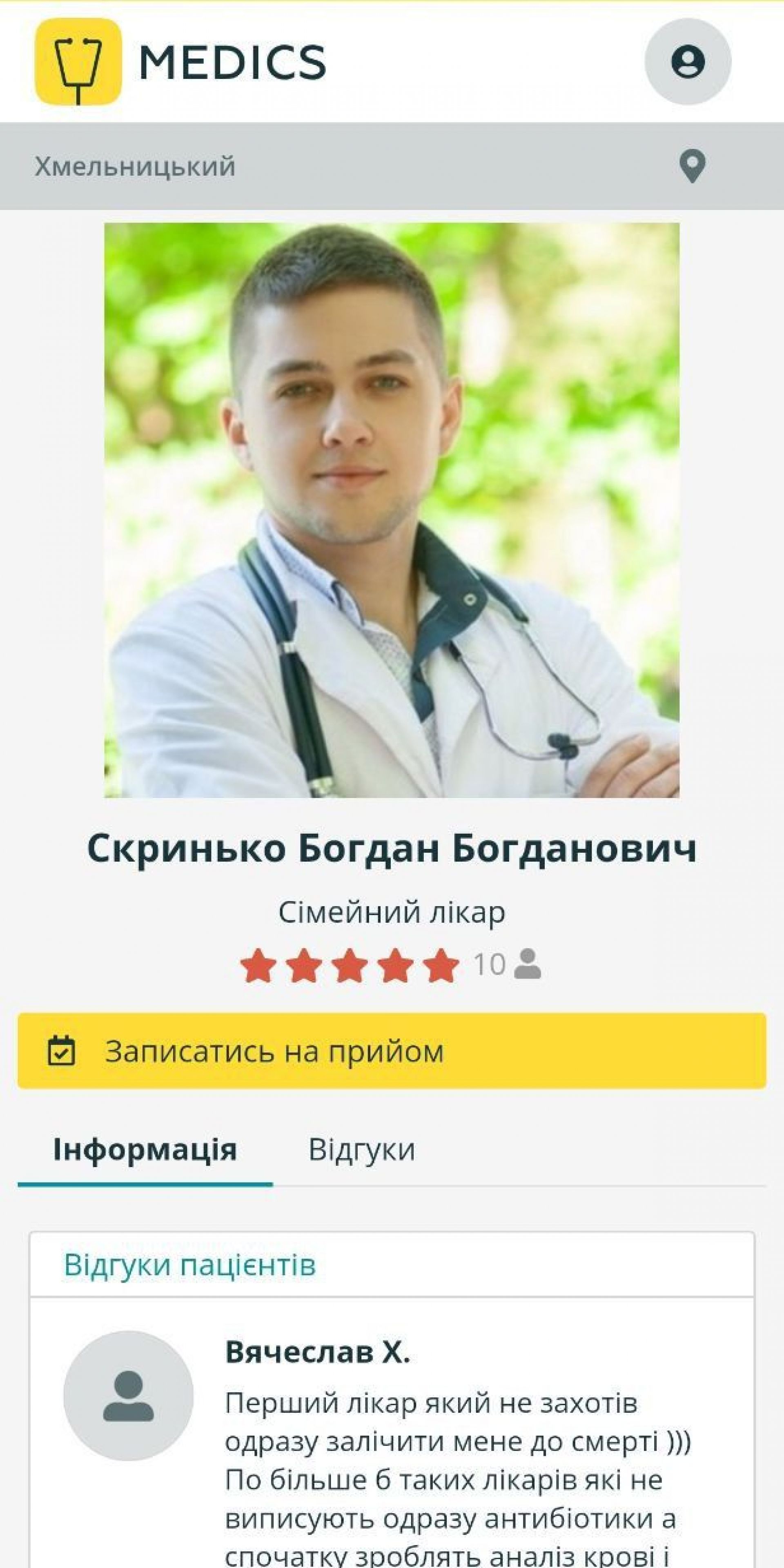This screenshot has width=784, height=1568.
Task: Open the user account icon
Action: point(688,62)
